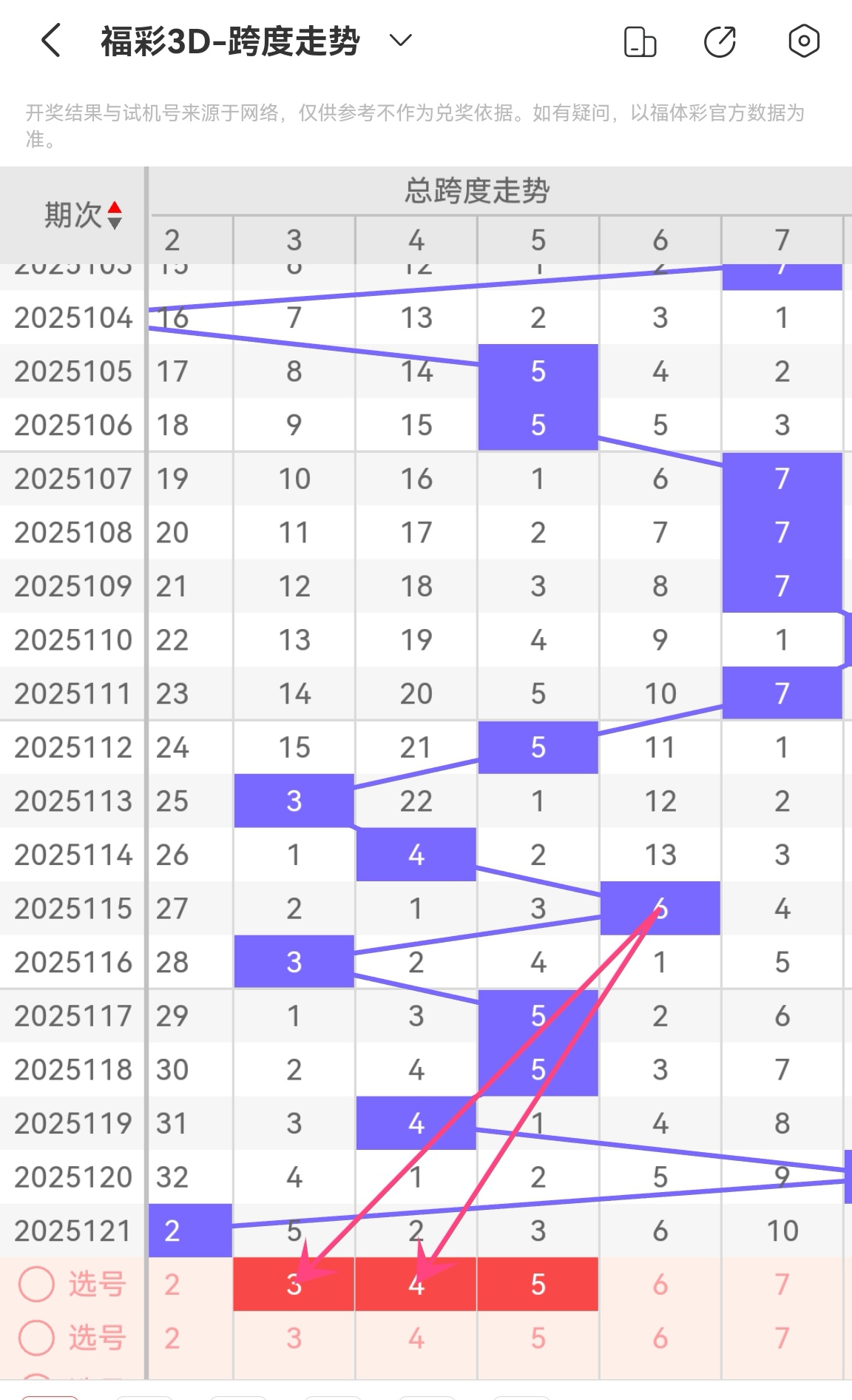Open the device screen switch icon
Screen dimensions: 852x1400
pos(640,41)
